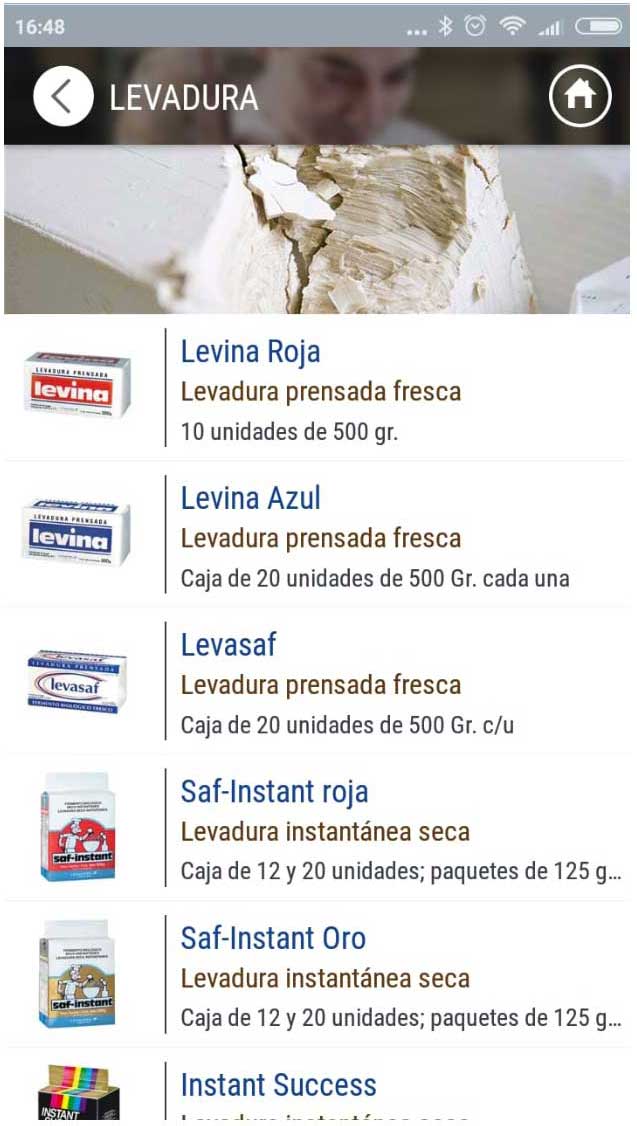Open the home icon

pos(580,96)
